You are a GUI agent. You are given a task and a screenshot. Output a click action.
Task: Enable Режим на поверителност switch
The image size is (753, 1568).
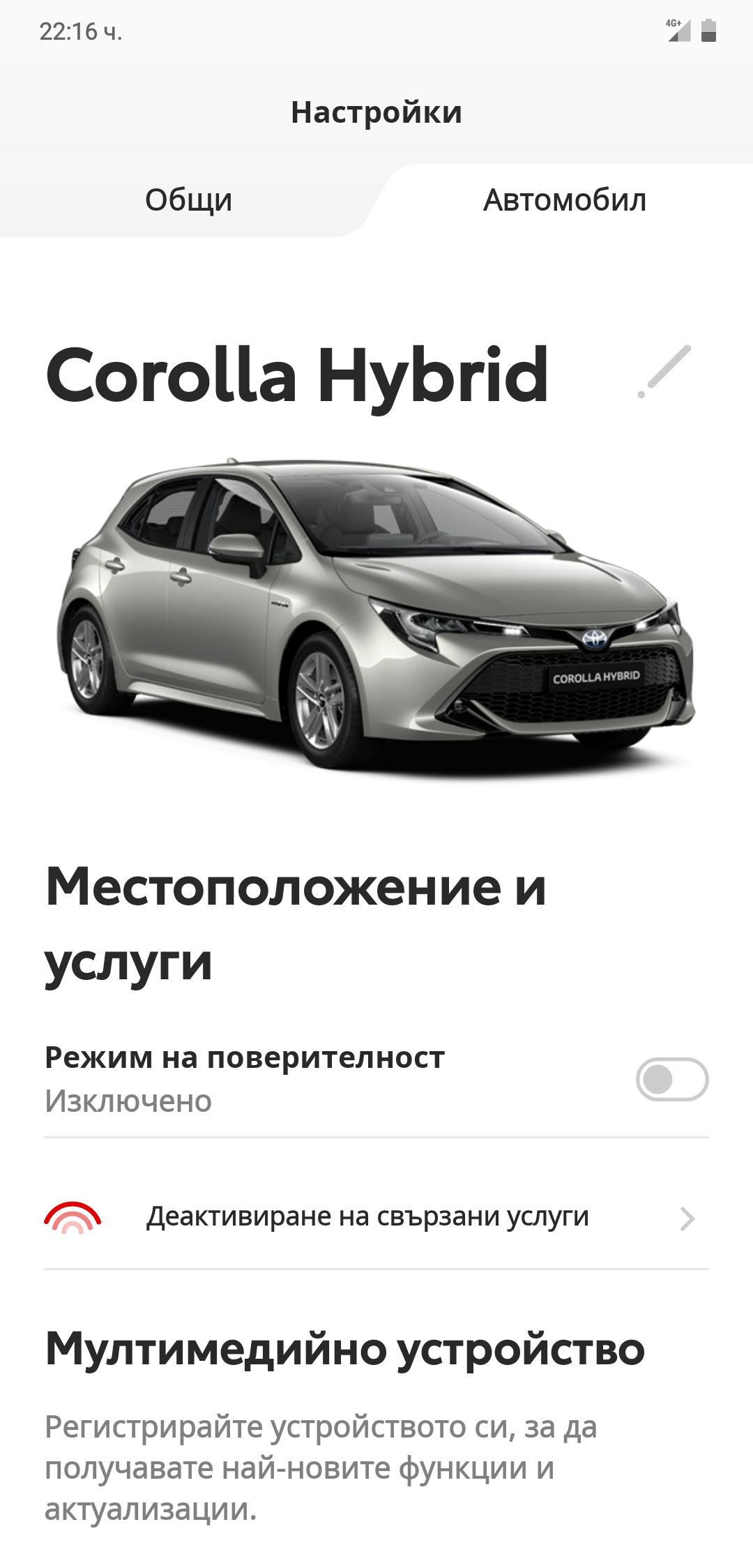click(671, 1079)
